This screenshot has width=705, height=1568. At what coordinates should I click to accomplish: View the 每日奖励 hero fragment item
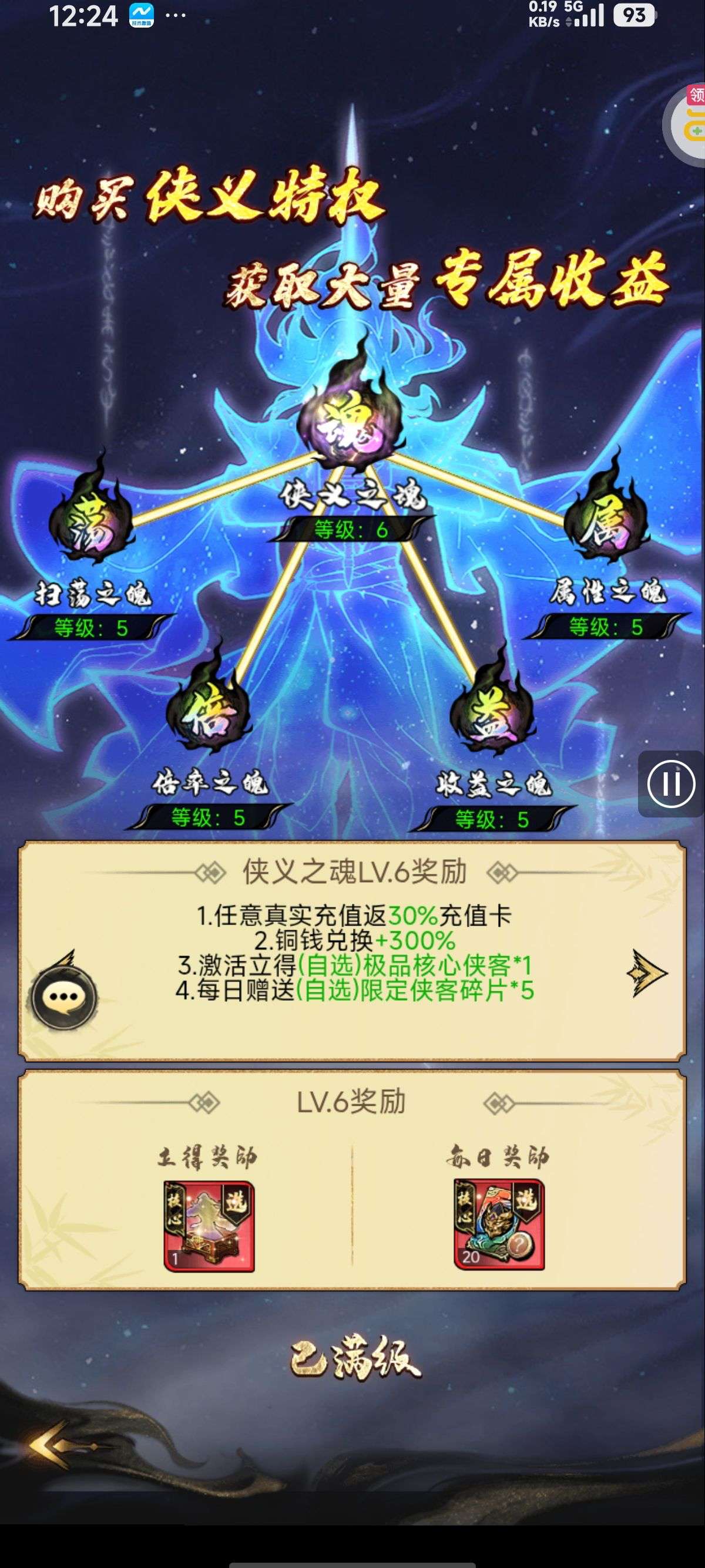499,1224
